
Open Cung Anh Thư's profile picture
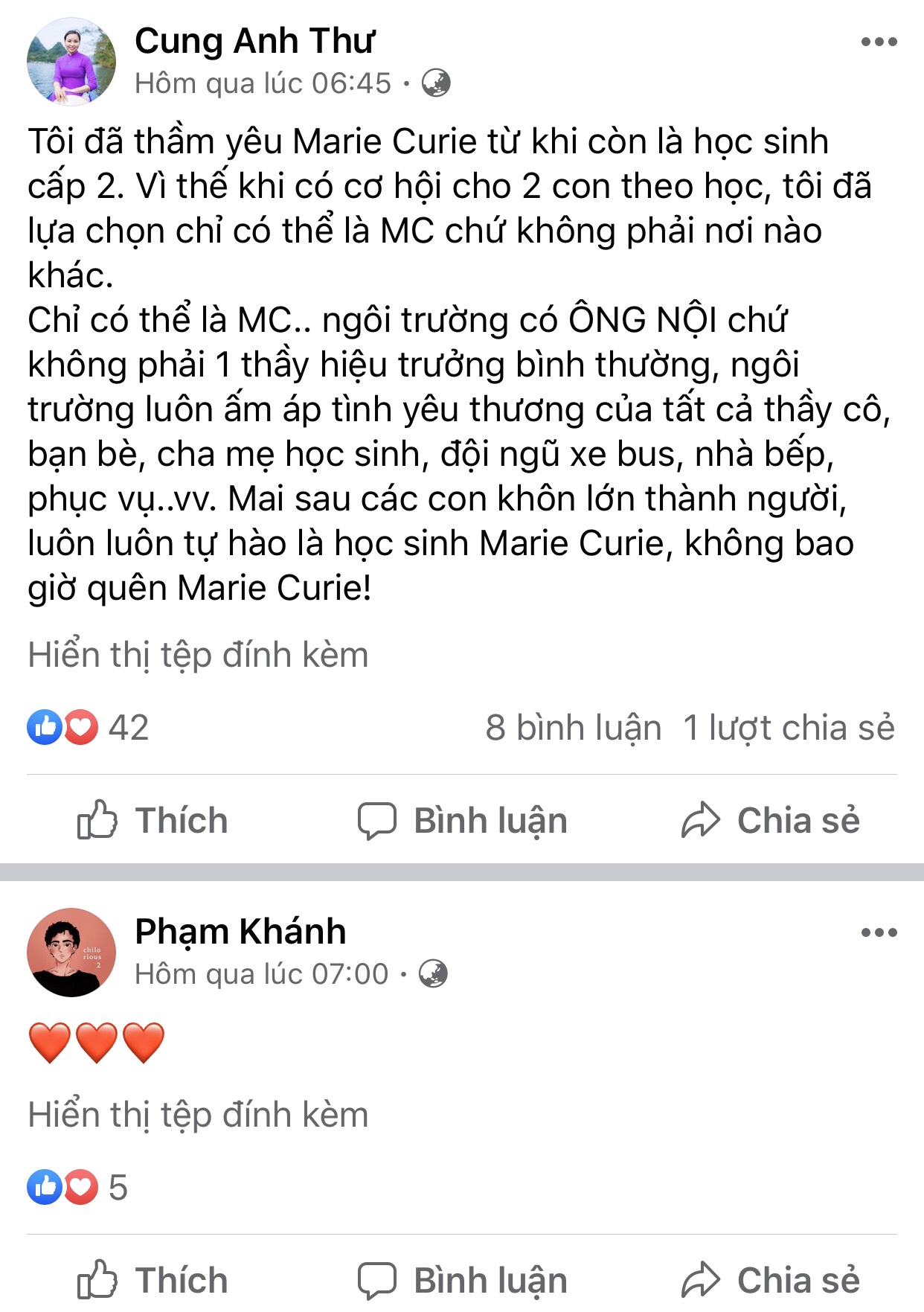[x=71, y=62]
